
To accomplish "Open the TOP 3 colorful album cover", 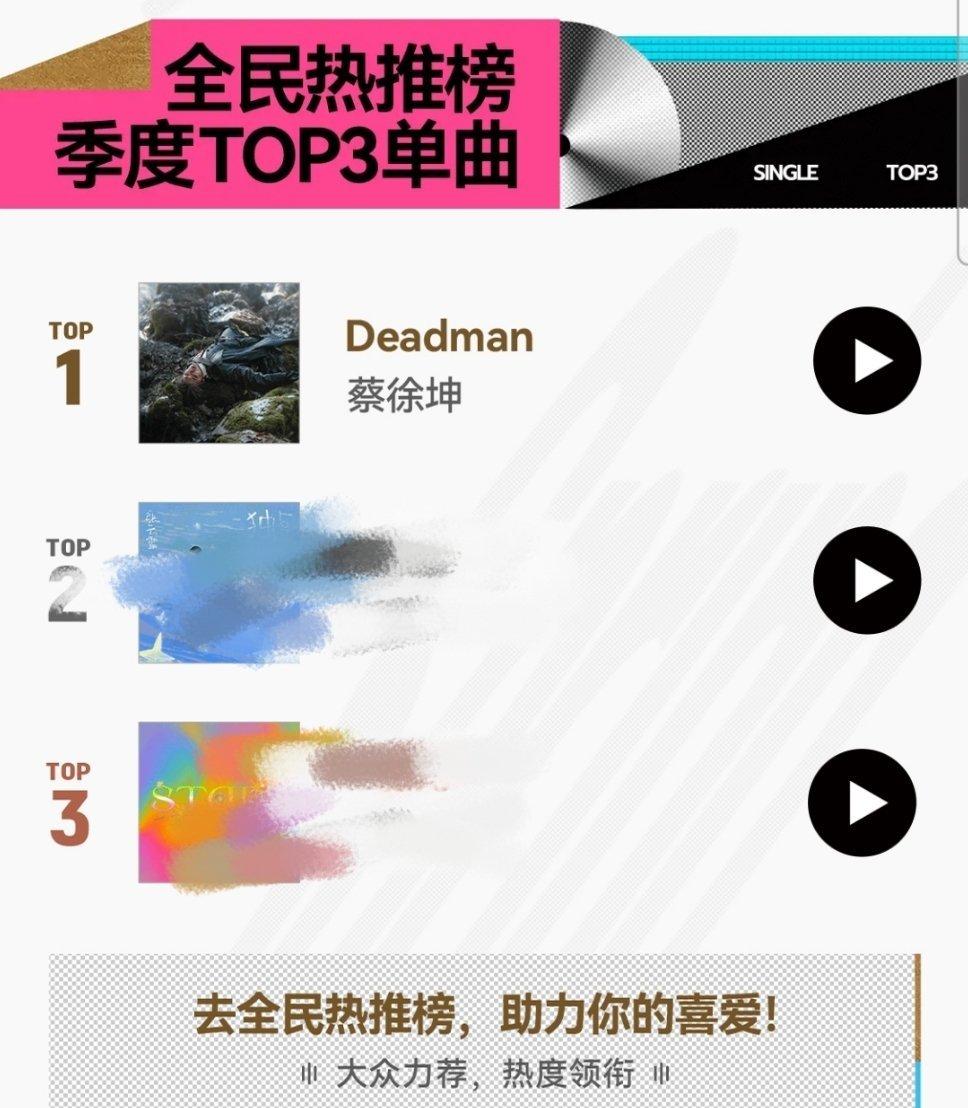I will point(219,802).
